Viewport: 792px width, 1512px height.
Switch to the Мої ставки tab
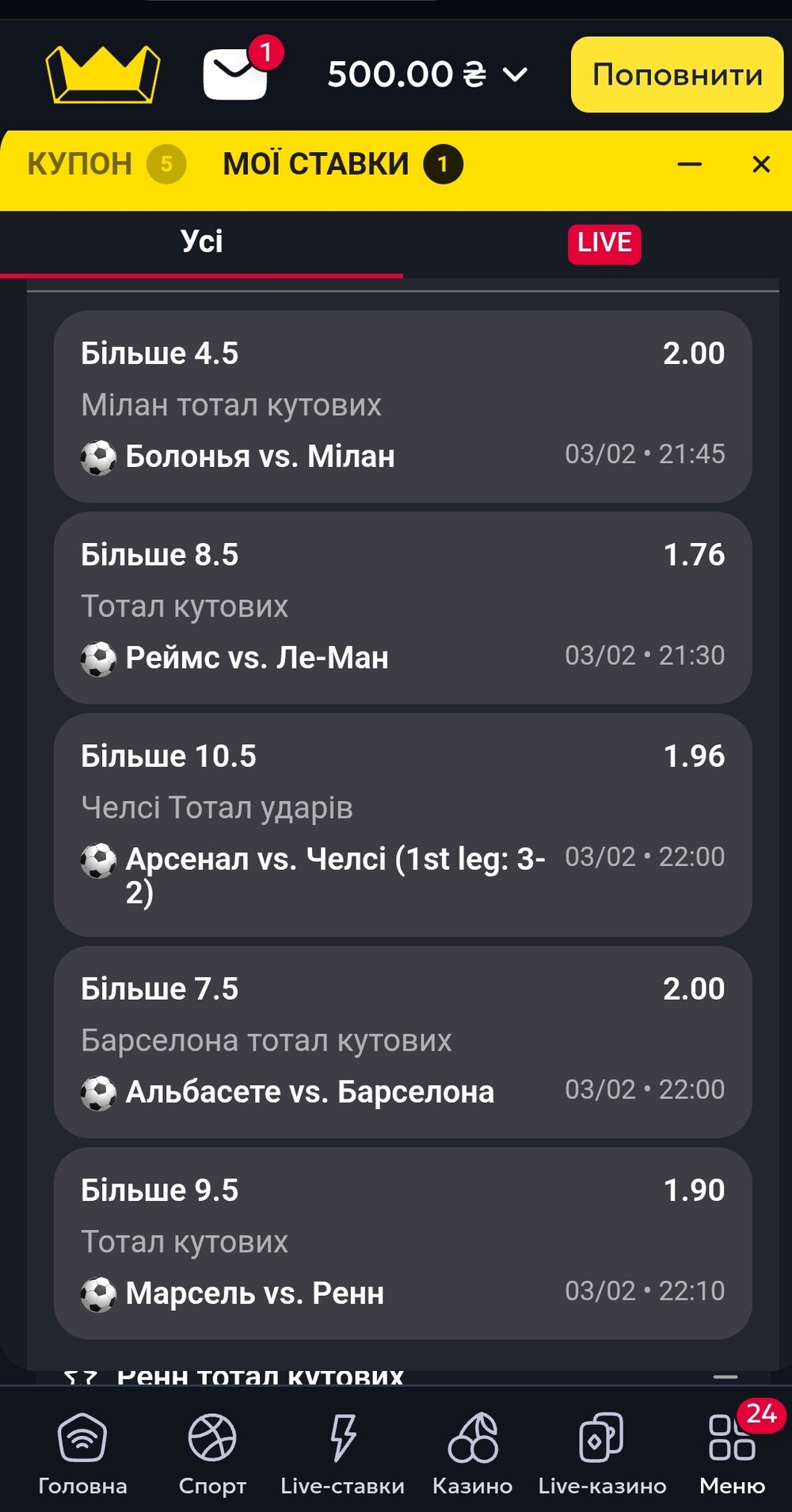342,165
